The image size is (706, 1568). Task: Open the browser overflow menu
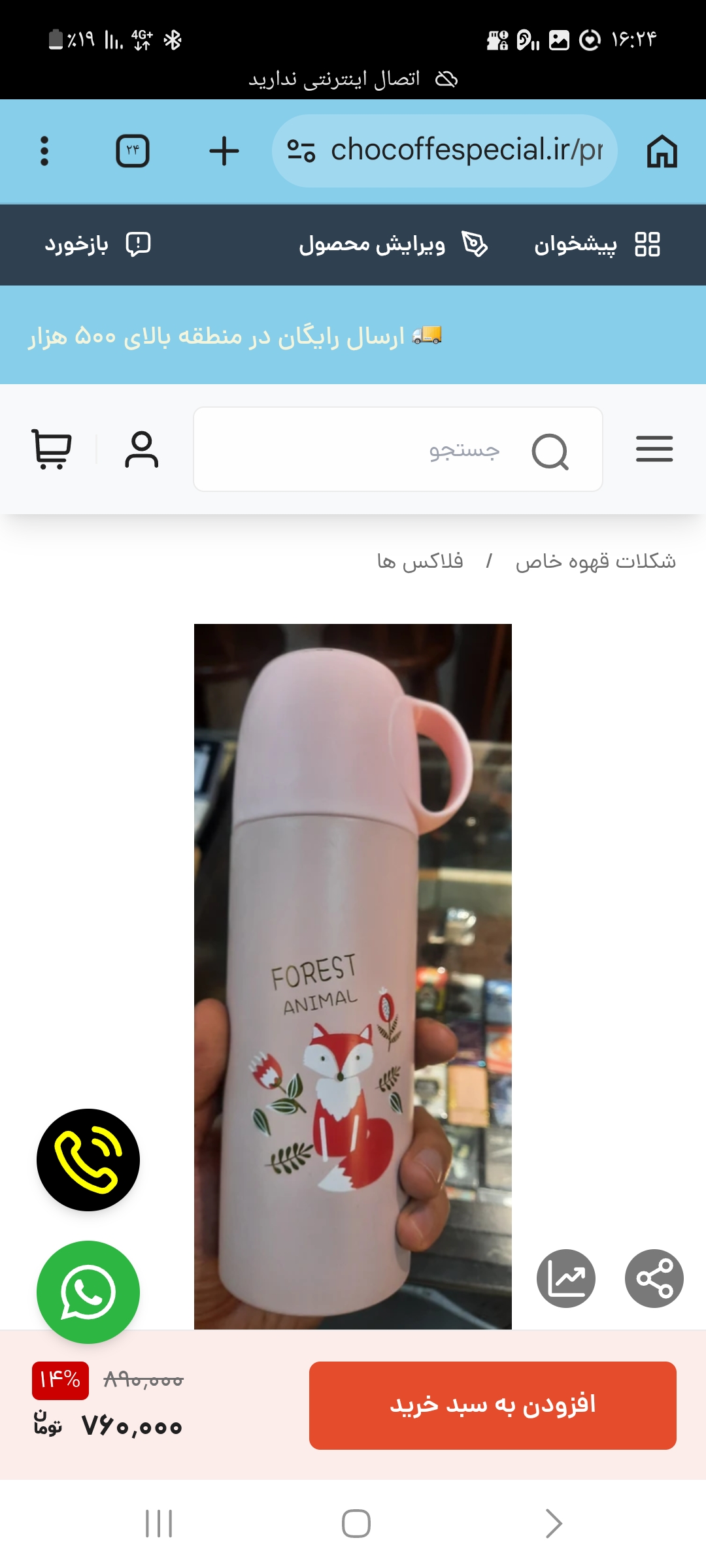[x=44, y=151]
